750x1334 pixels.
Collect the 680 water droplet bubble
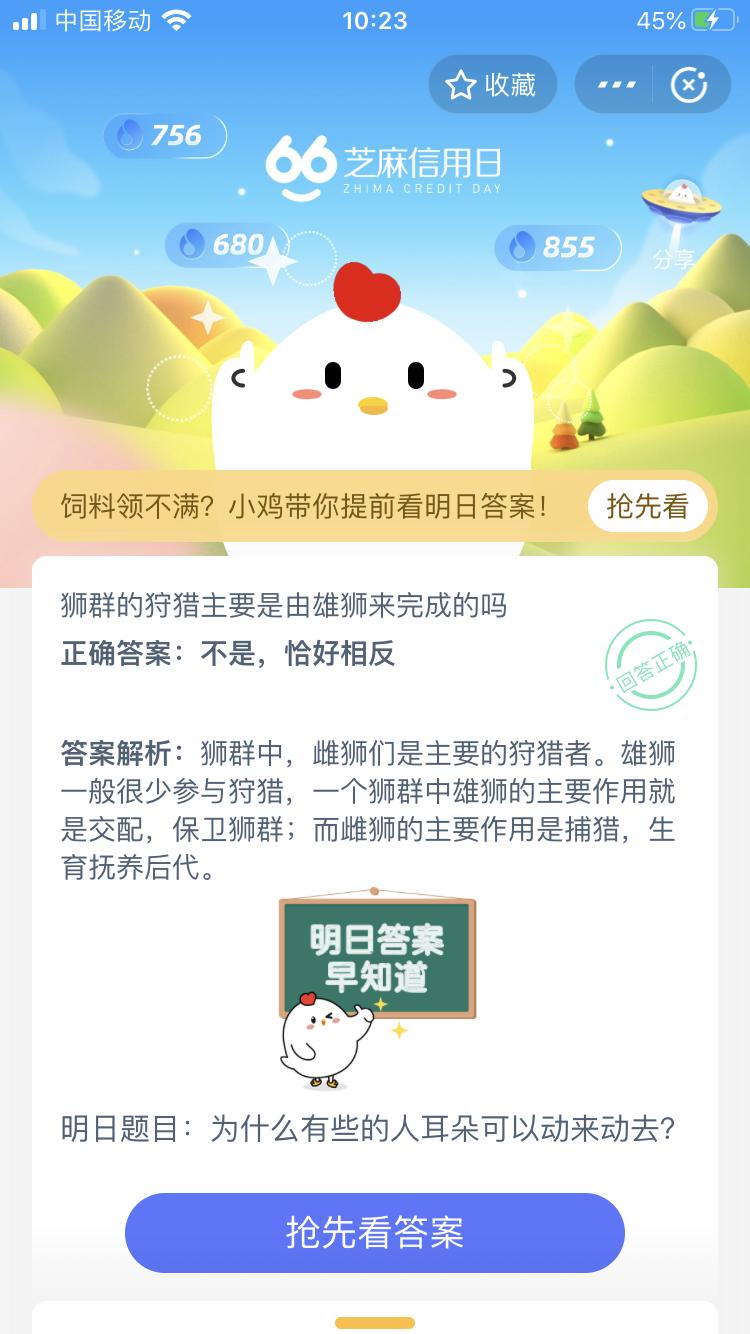[227, 244]
